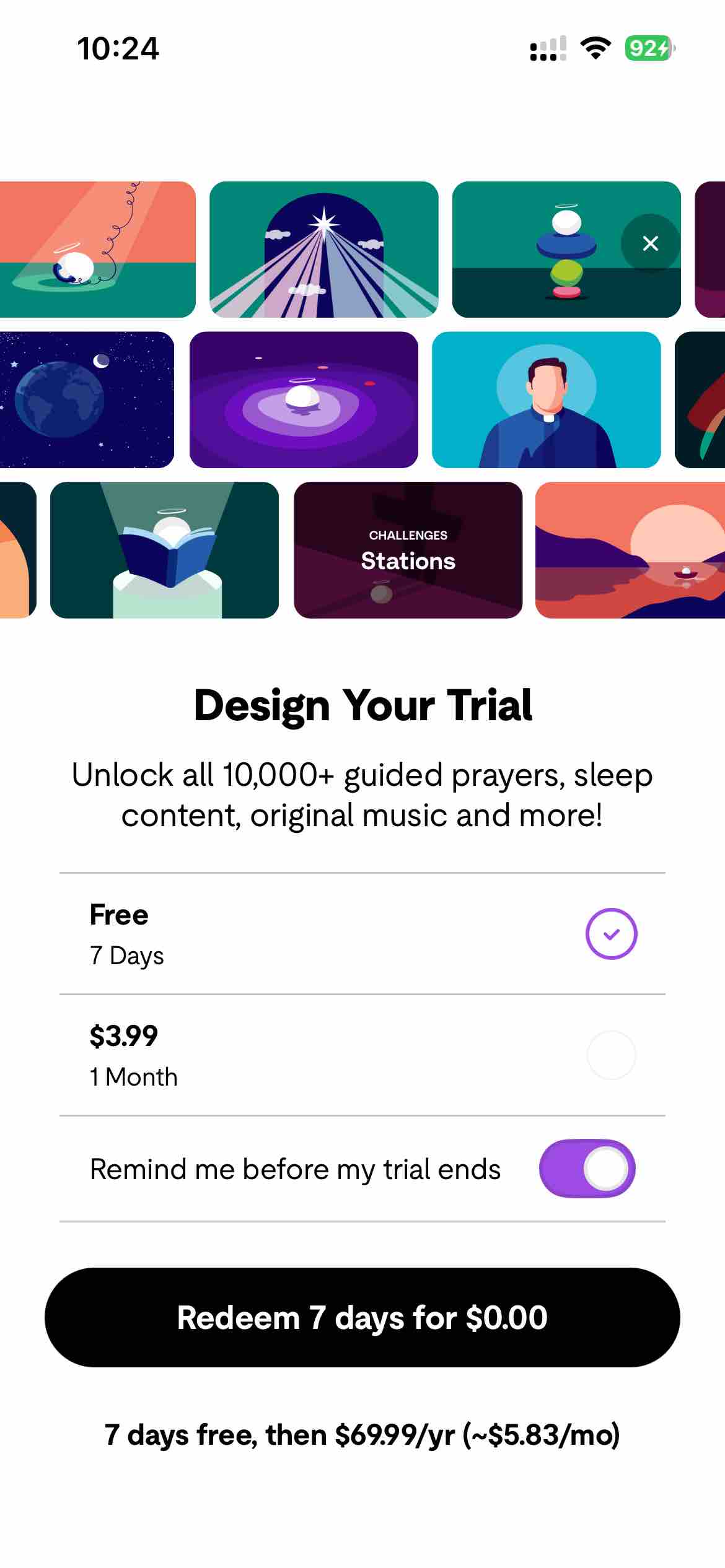Tap the purple checkmark beside the Free plan
Viewport: 725px width, 1568px height.
611,934
